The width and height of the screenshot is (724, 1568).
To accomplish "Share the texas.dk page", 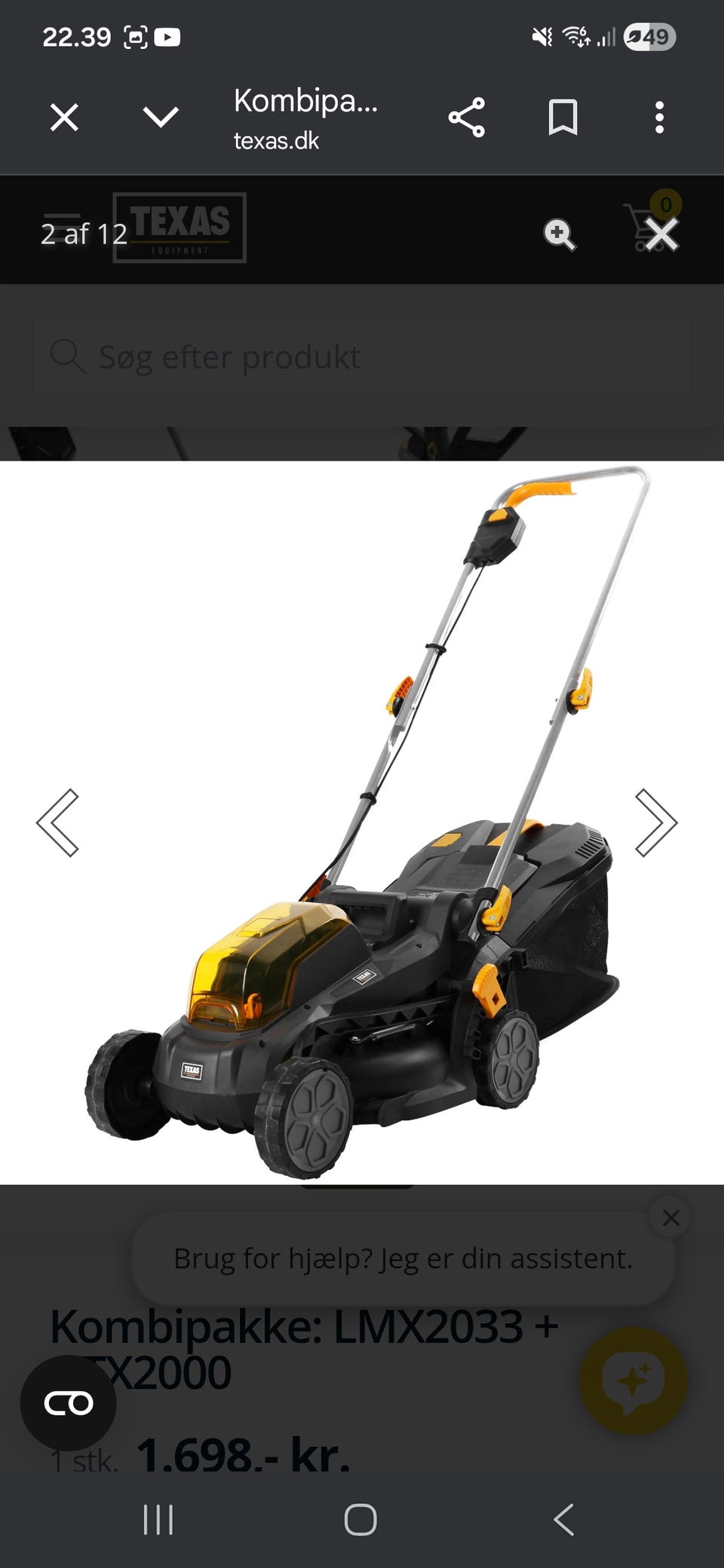I will [466, 118].
